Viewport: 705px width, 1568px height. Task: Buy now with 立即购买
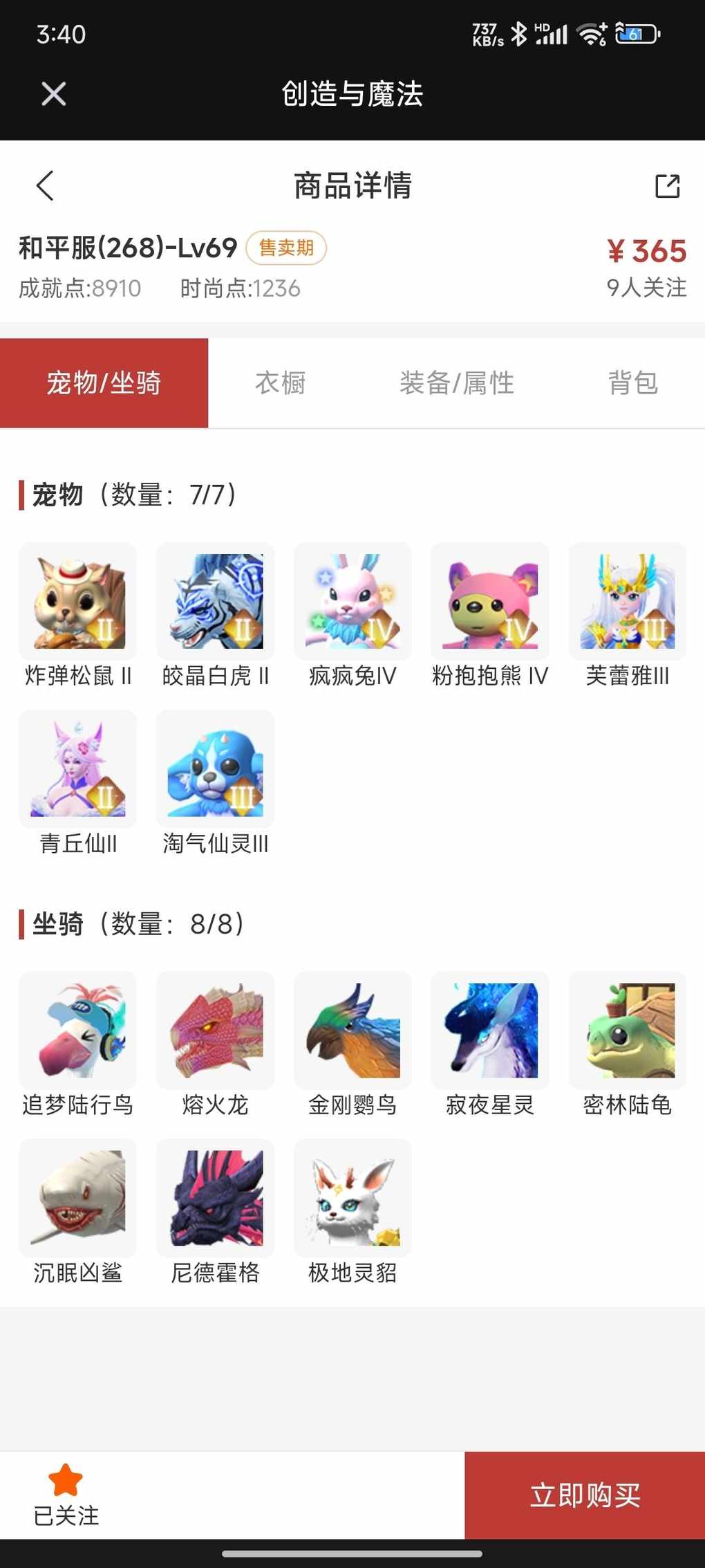pyautogui.click(x=585, y=1495)
